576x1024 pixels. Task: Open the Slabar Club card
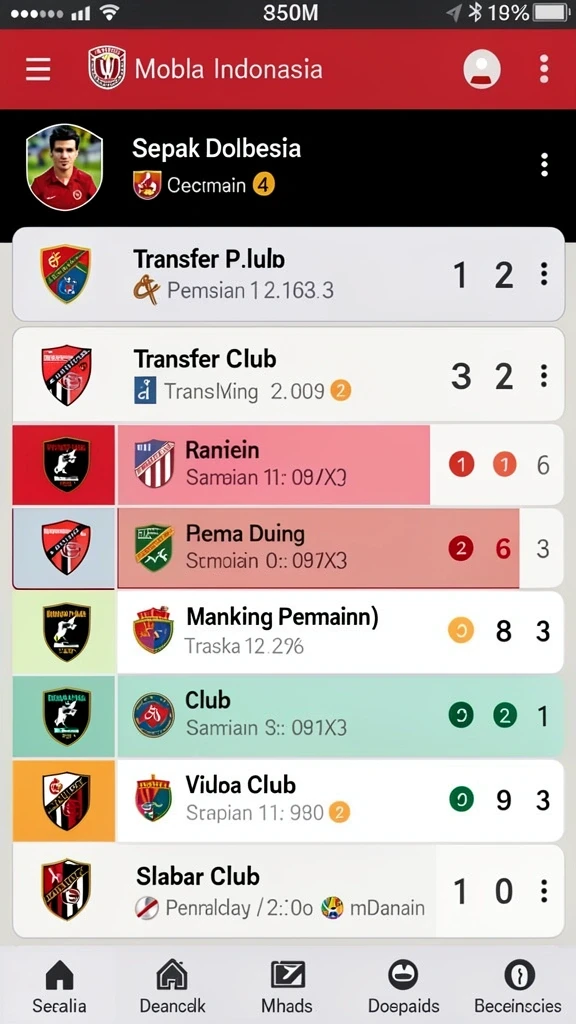(x=288, y=891)
